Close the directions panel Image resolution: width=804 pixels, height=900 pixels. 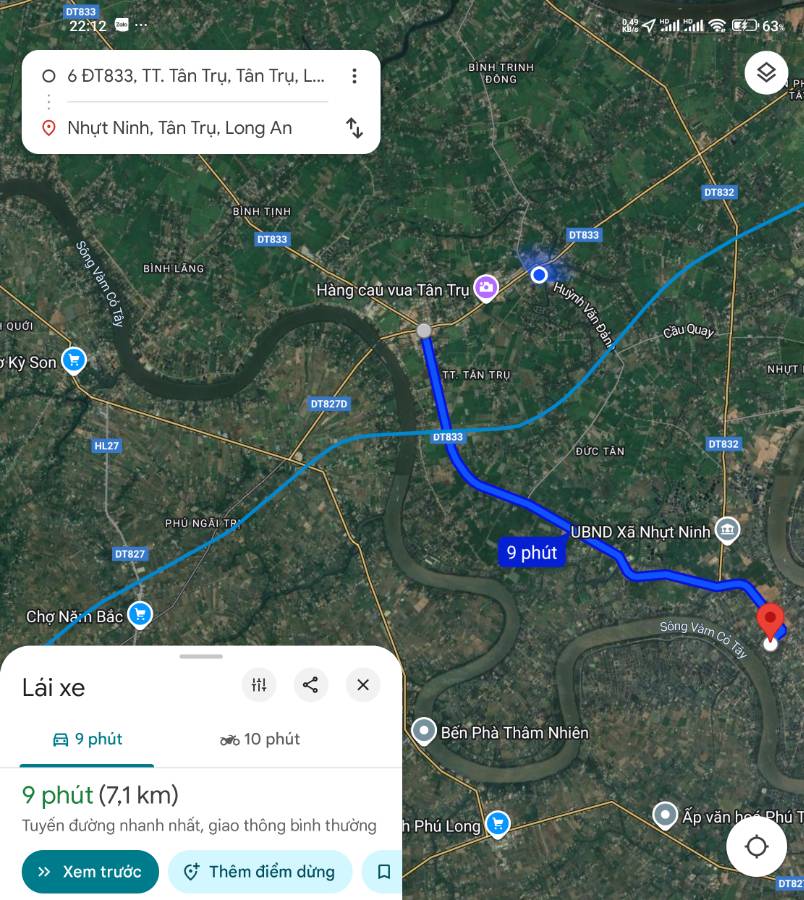363,685
